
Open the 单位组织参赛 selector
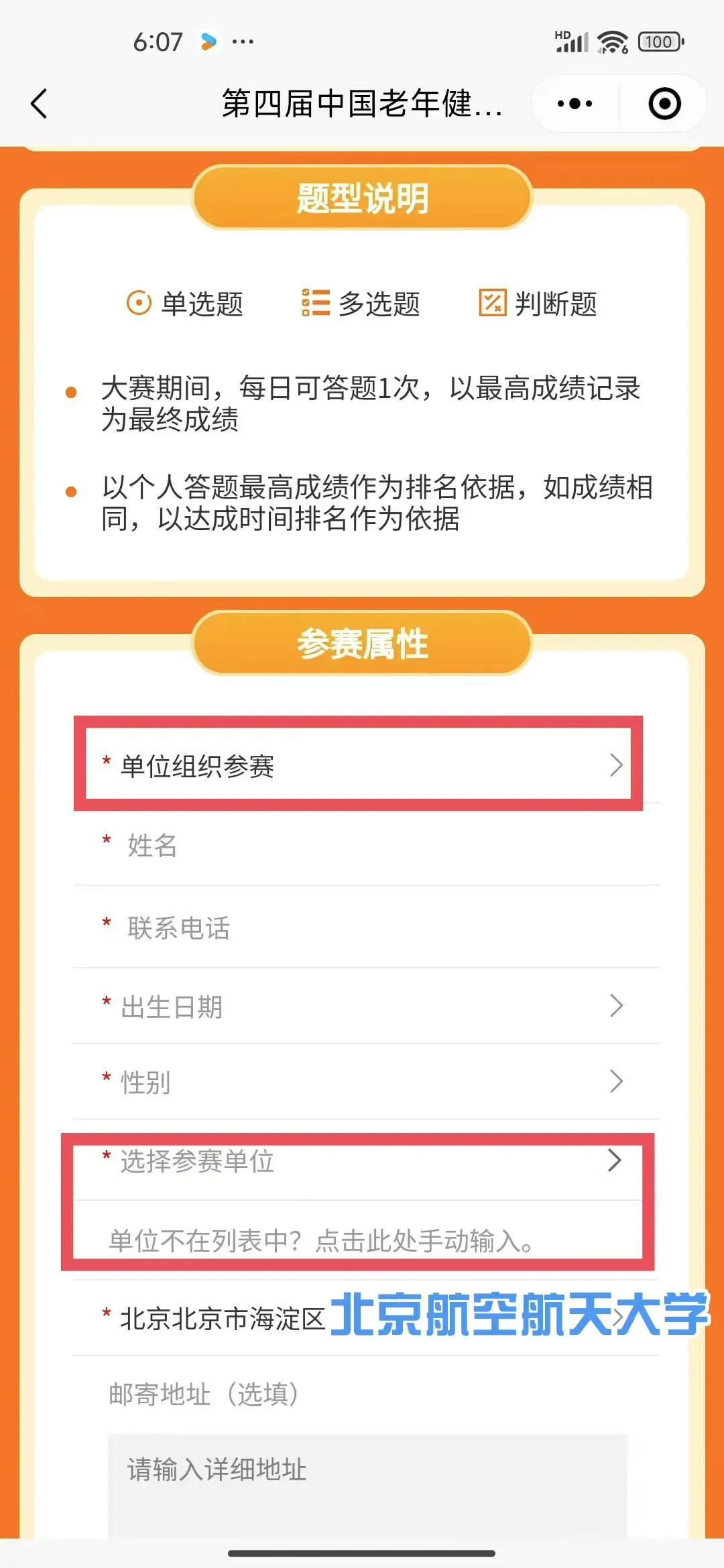362,765
